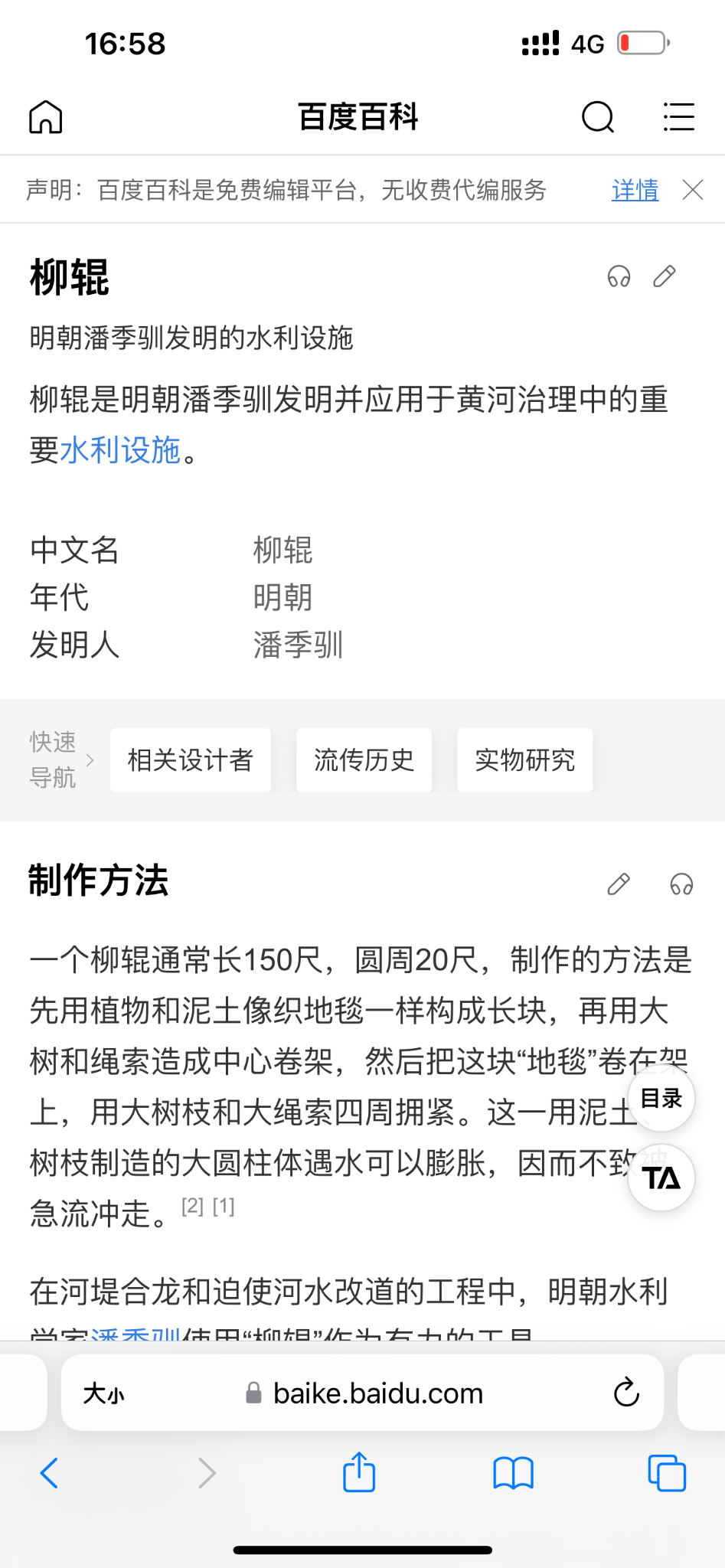This screenshot has height=1568, width=725.
Task: Open the 详情 link in notice banner
Action: 635,190
